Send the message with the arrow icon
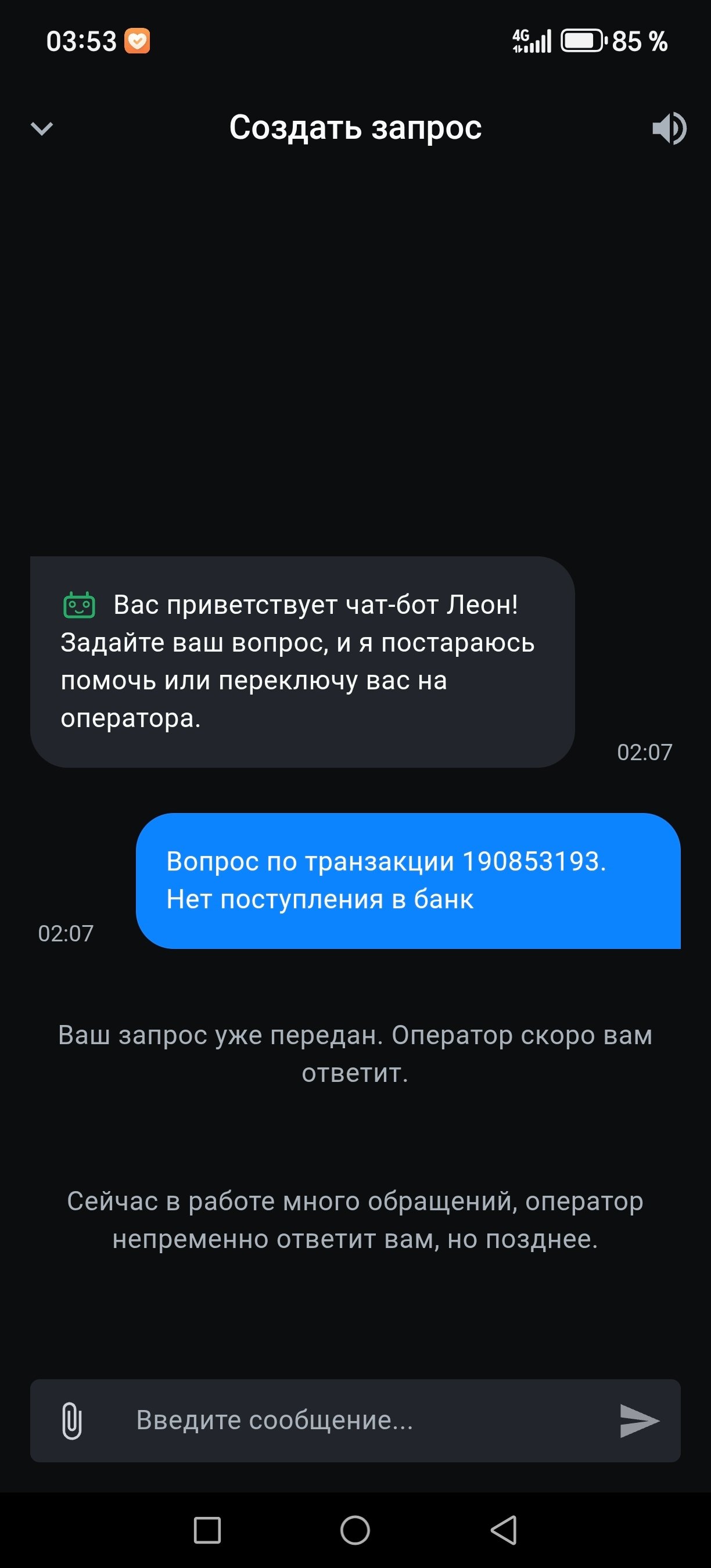Image resolution: width=711 pixels, height=1568 pixels. 638,1420
